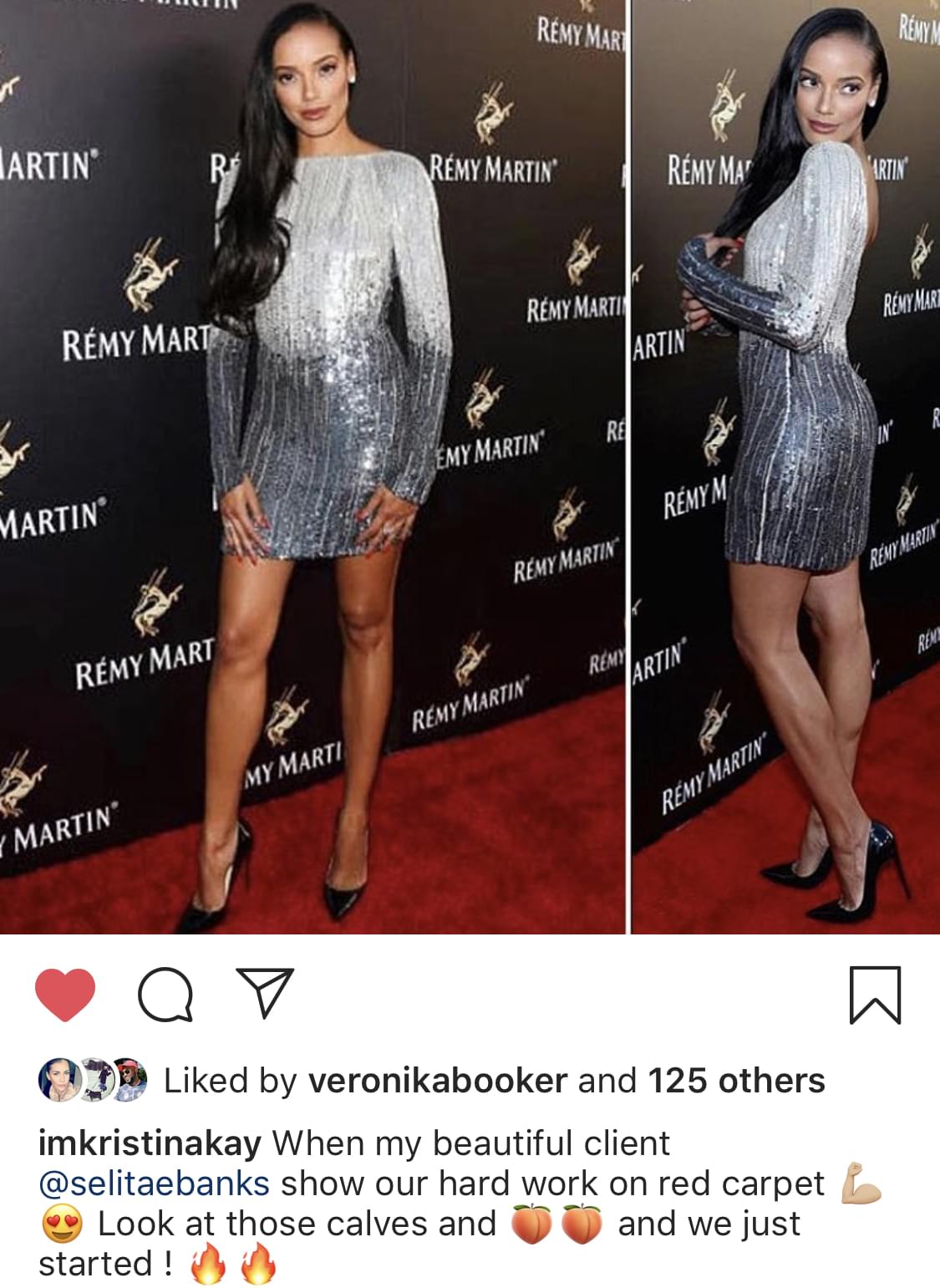Share the post via the paper plane icon
The width and height of the screenshot is (940, 1288).
pos(265,993)
